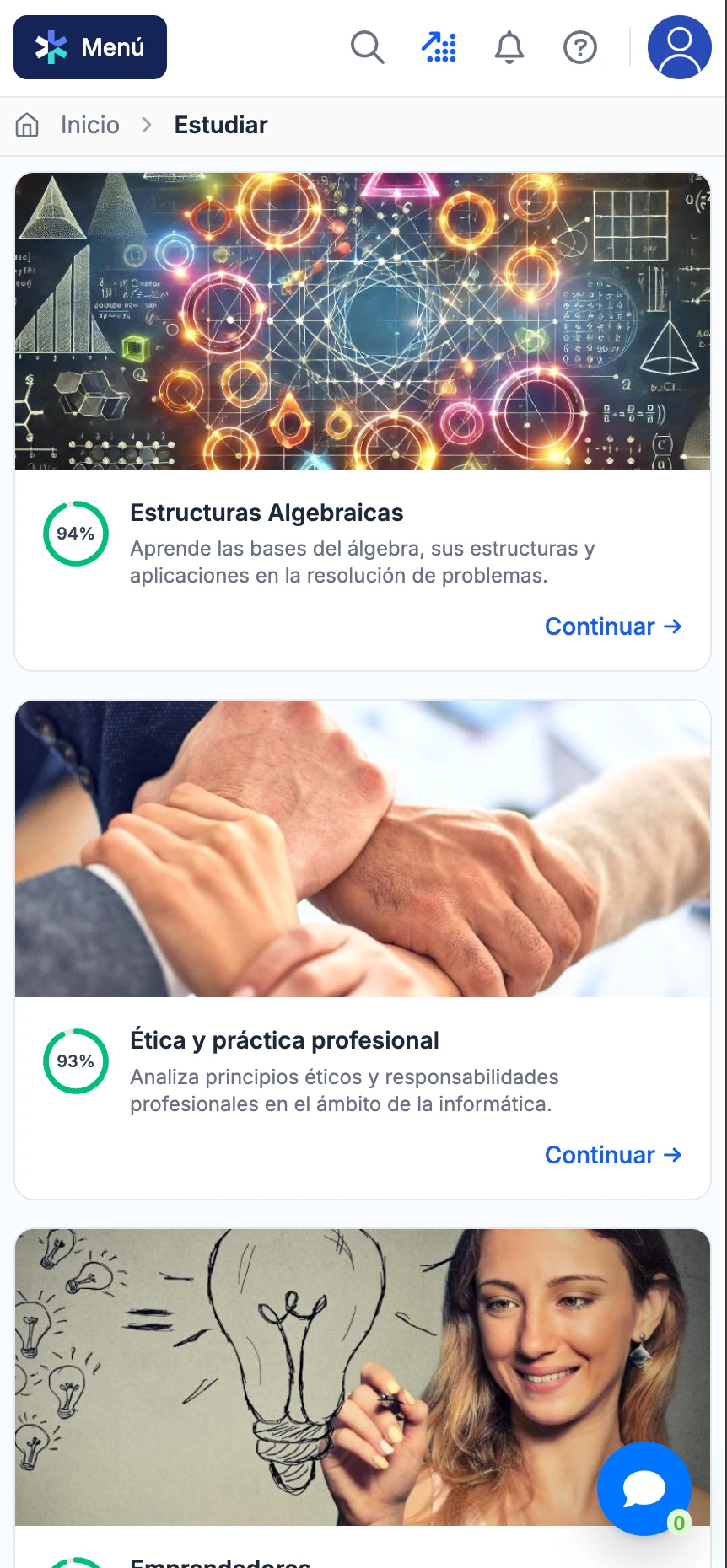Continue Ética y práctica profesional course
Screen dimensions: 727x1568
pyautogui.click(x=613, y=1155)
